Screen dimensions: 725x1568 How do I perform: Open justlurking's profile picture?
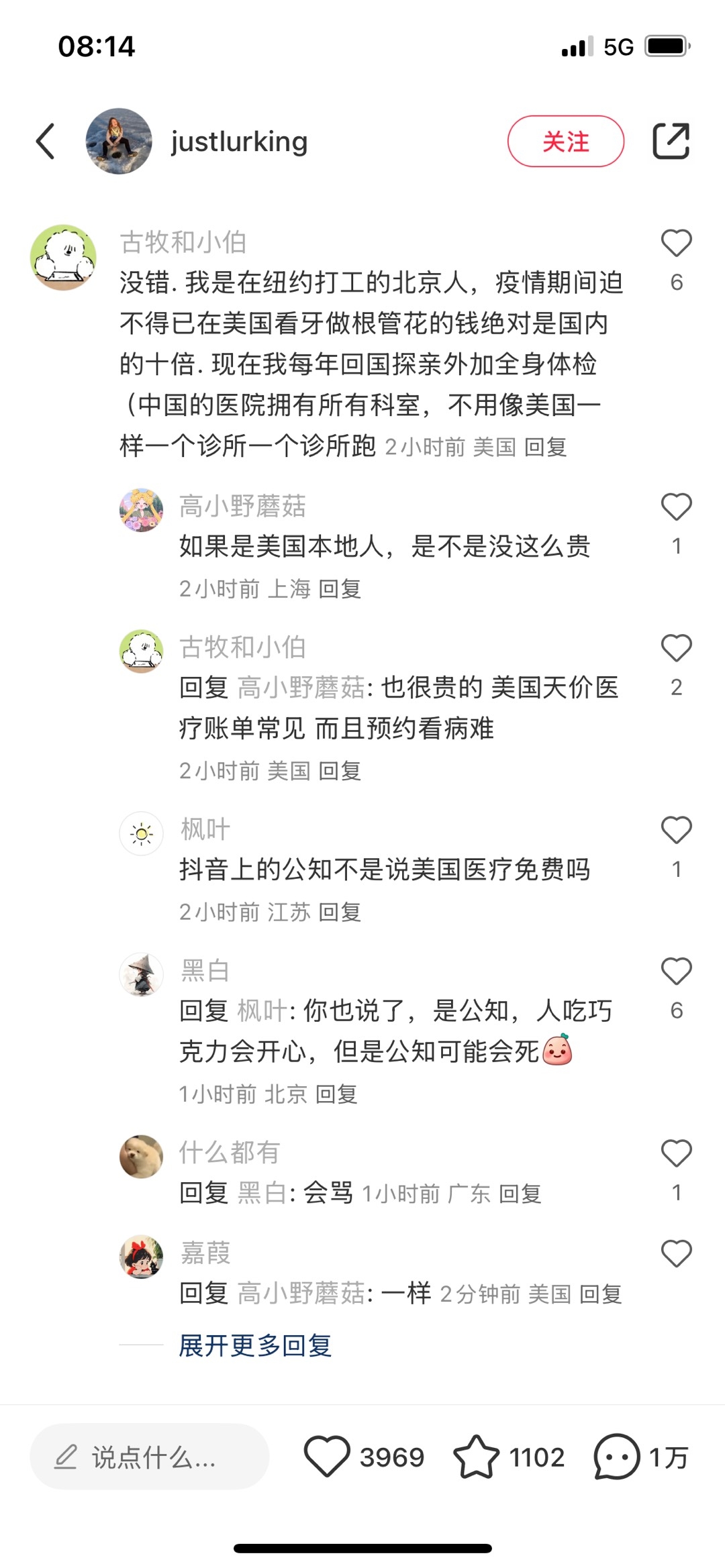pos(119,142)
